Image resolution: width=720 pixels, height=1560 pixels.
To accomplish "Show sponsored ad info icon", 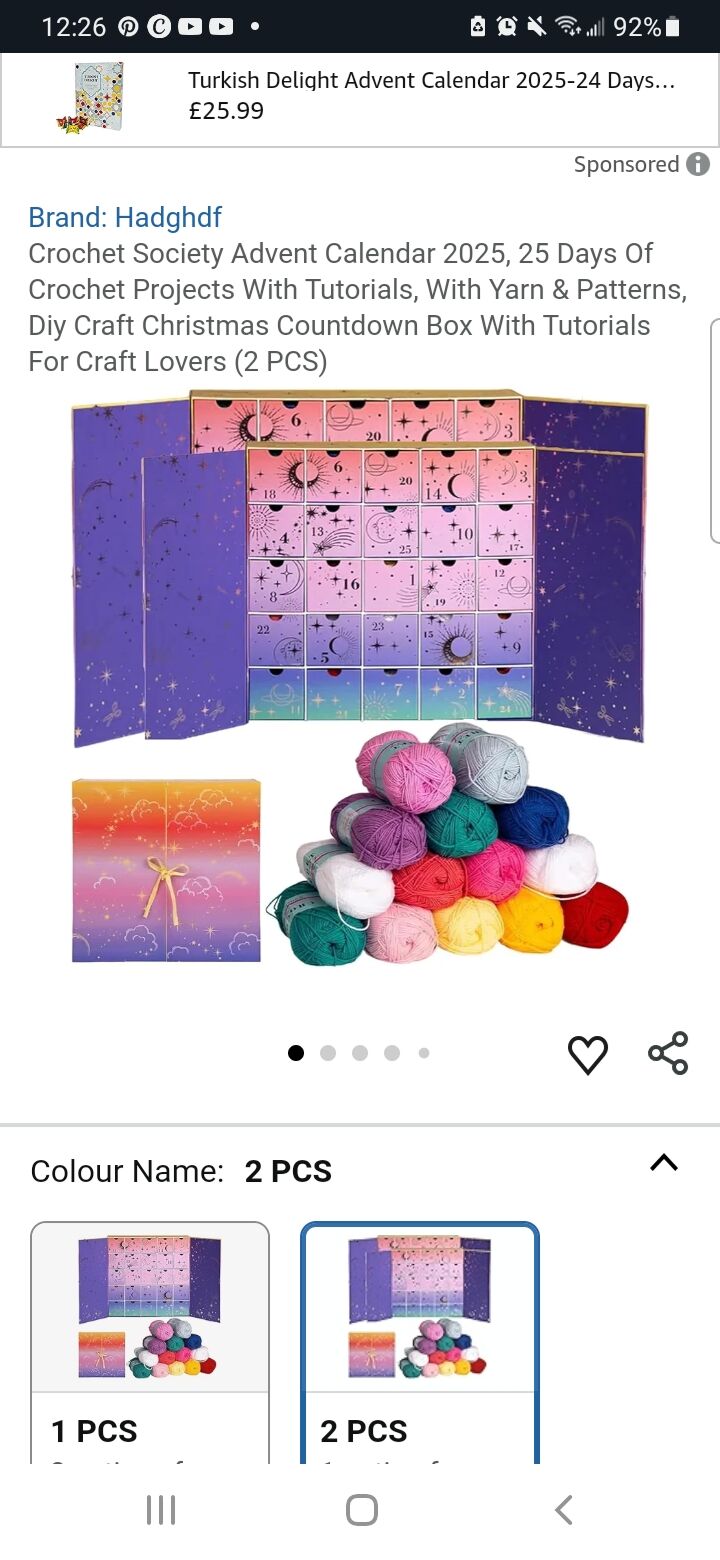I will pyautogui.click(x=698, y=164).
